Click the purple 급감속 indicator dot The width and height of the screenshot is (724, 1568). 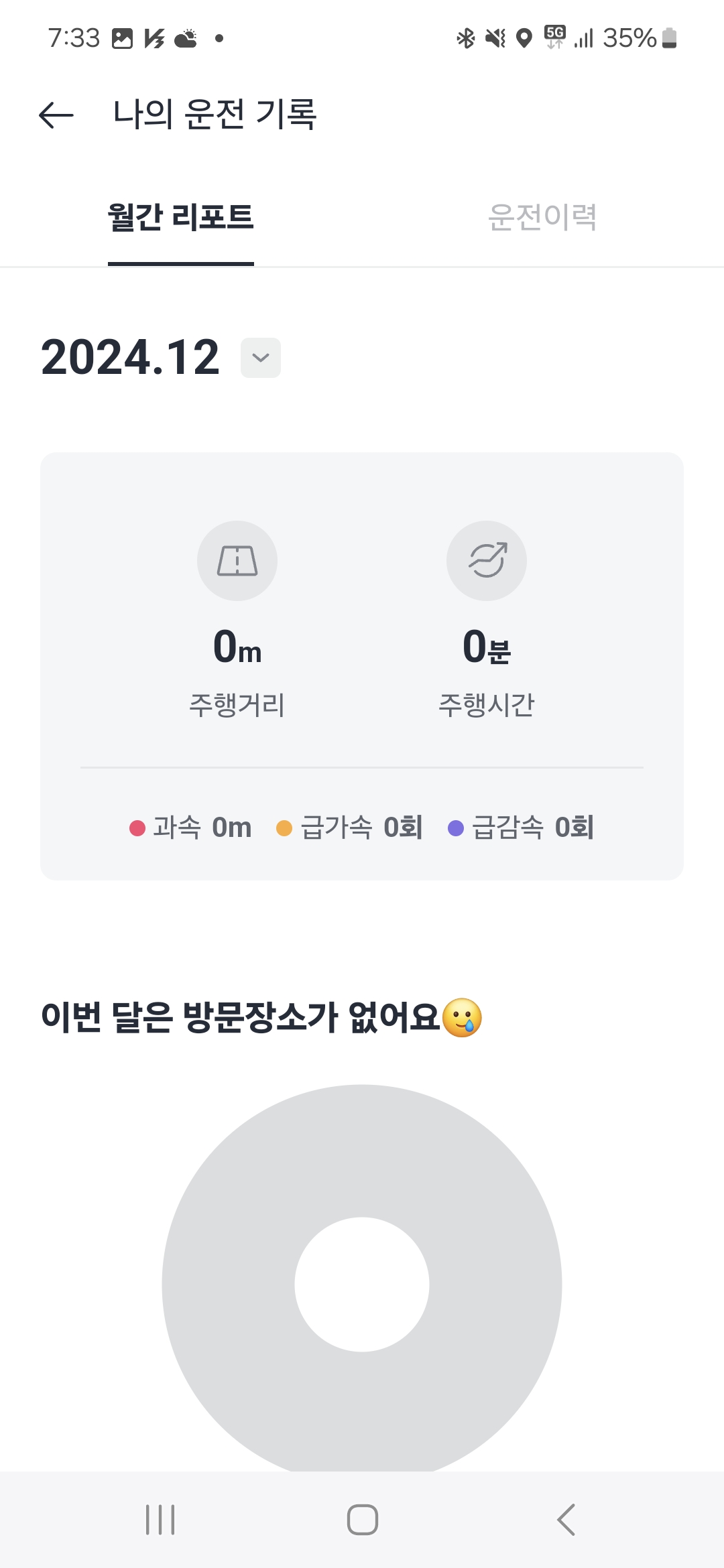click(457, 828)
